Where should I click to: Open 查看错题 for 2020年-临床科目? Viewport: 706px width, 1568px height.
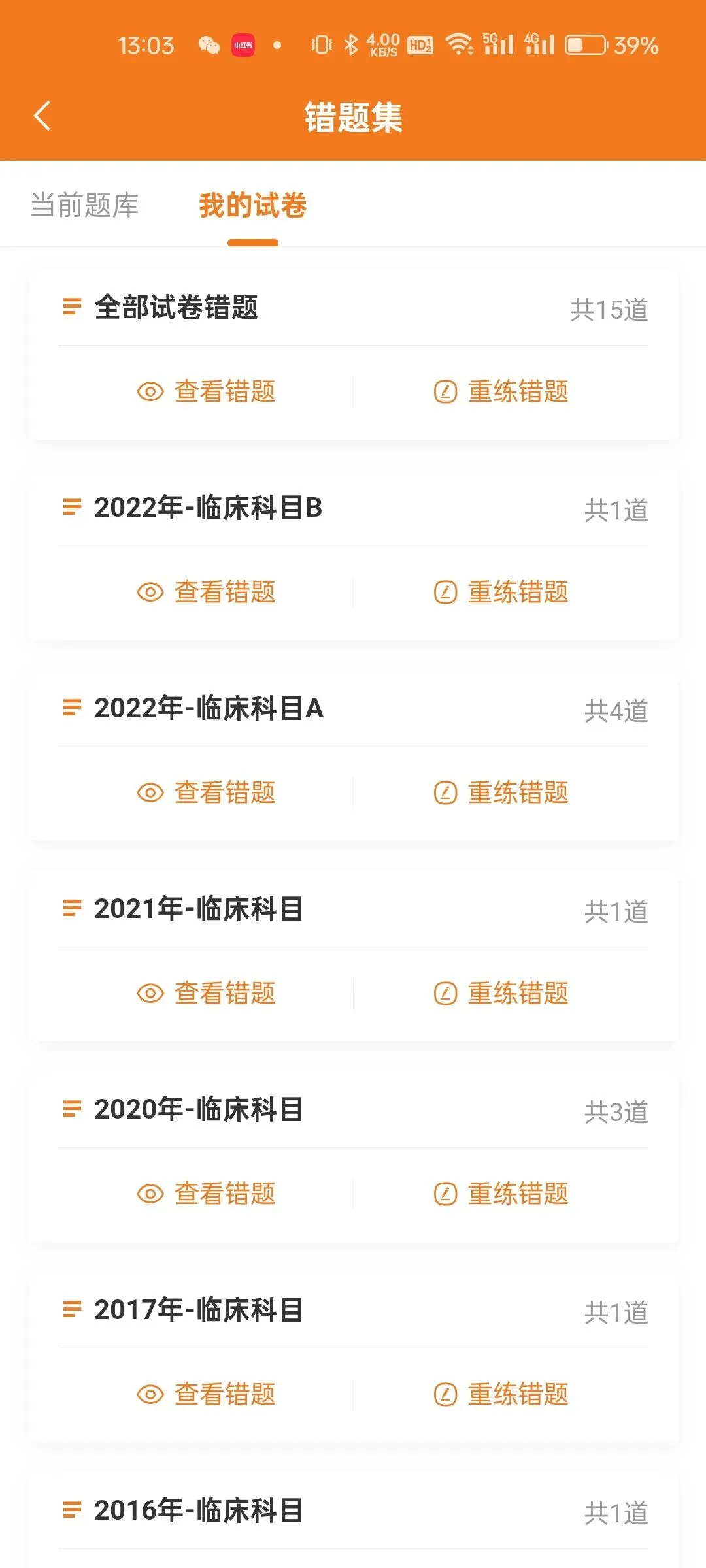pyautogui.click(x=207, y=1194)
